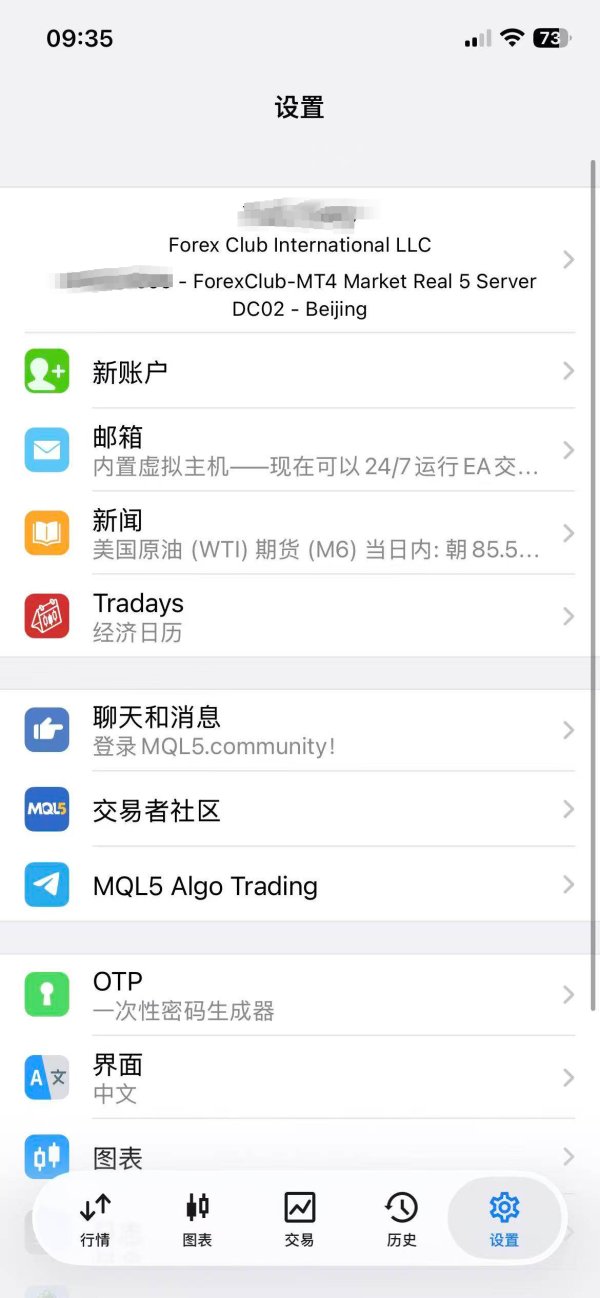Open the 新账户 row
Screen dimensions: 600x1298
click(x=300, y=371)
